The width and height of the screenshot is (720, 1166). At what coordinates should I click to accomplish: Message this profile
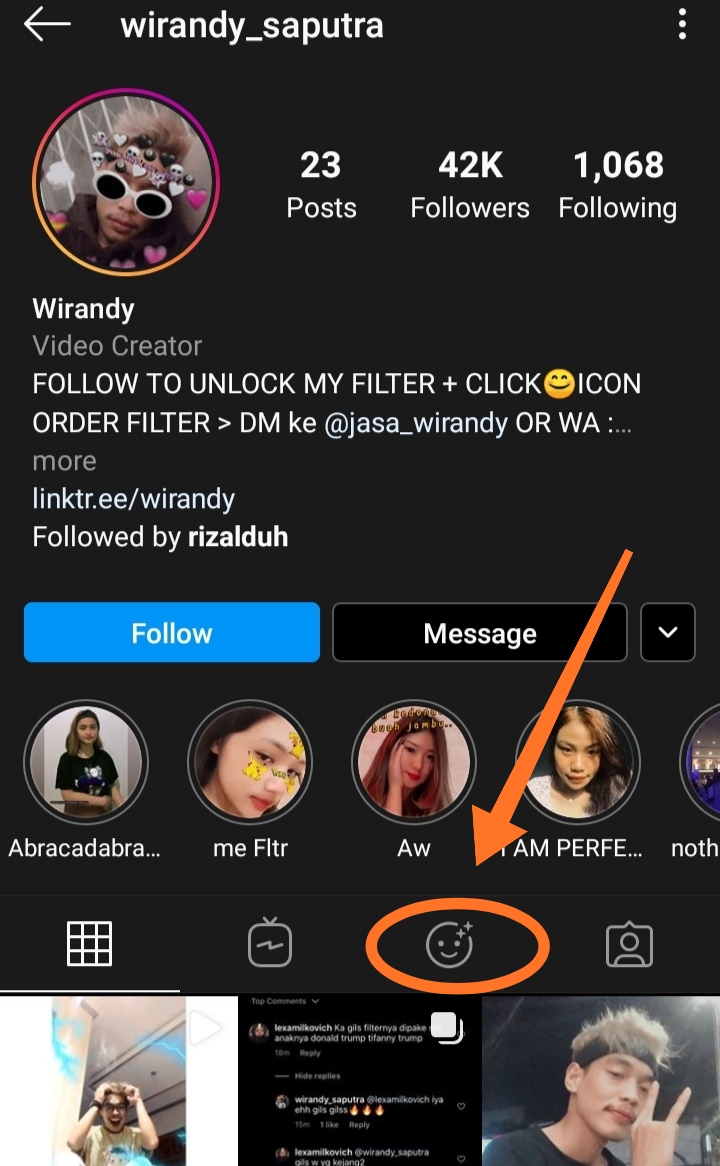[x=480, y=632]
